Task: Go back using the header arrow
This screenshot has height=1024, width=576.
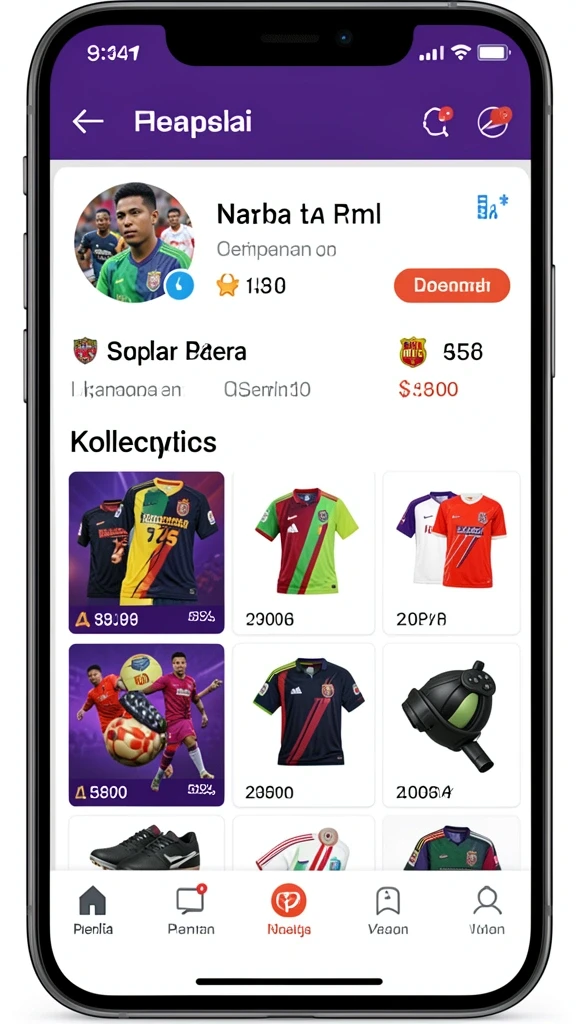Action: 88,121
